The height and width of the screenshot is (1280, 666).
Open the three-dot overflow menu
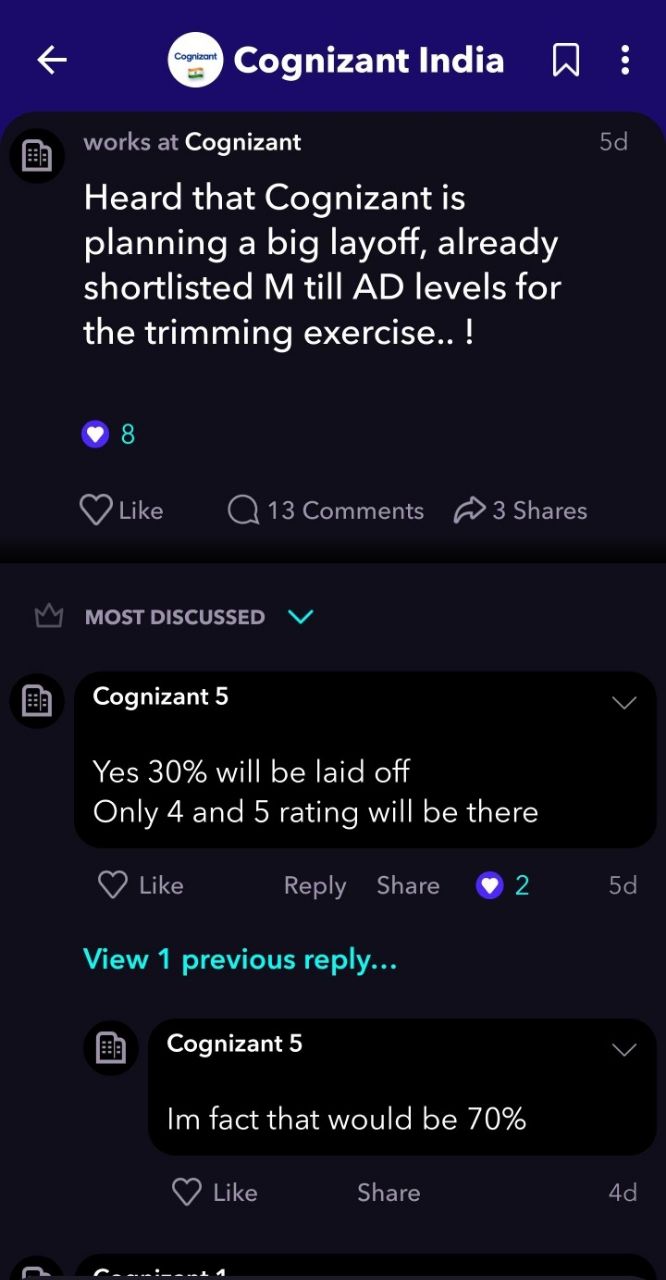625,61
